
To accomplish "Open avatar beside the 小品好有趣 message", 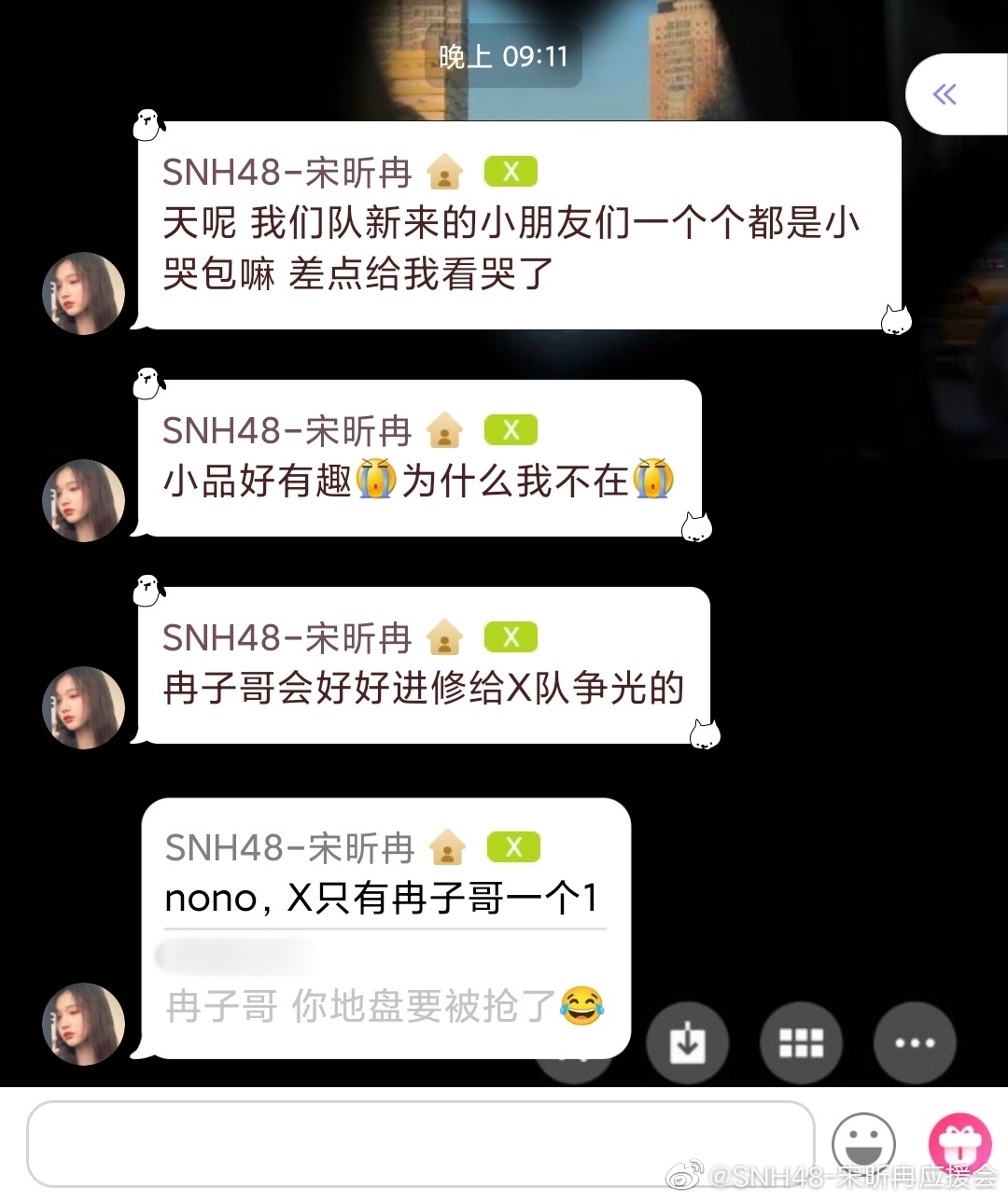I will pos(84,500).
